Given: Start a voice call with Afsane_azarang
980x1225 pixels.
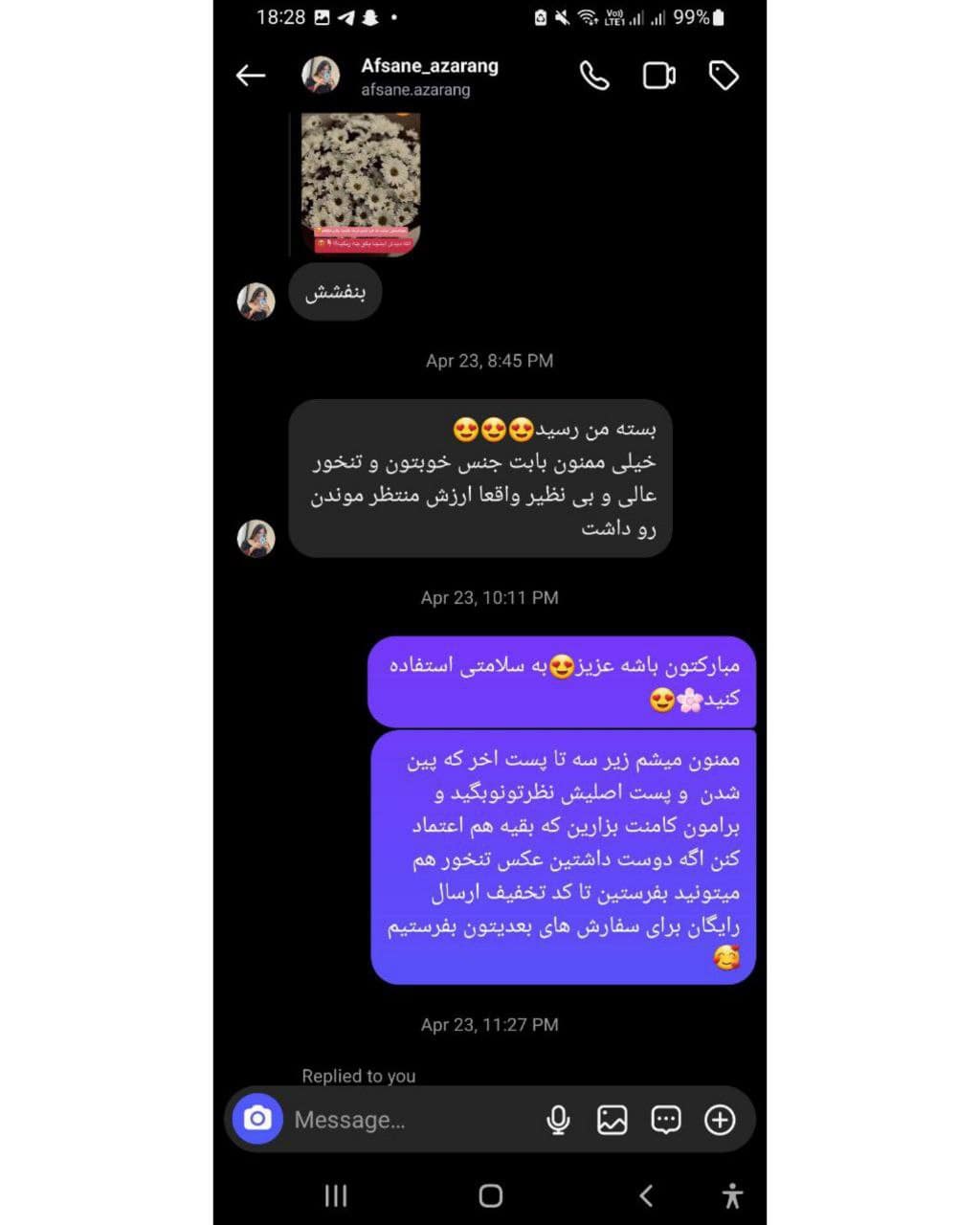Looking at the screenshot, I should 594,76.
